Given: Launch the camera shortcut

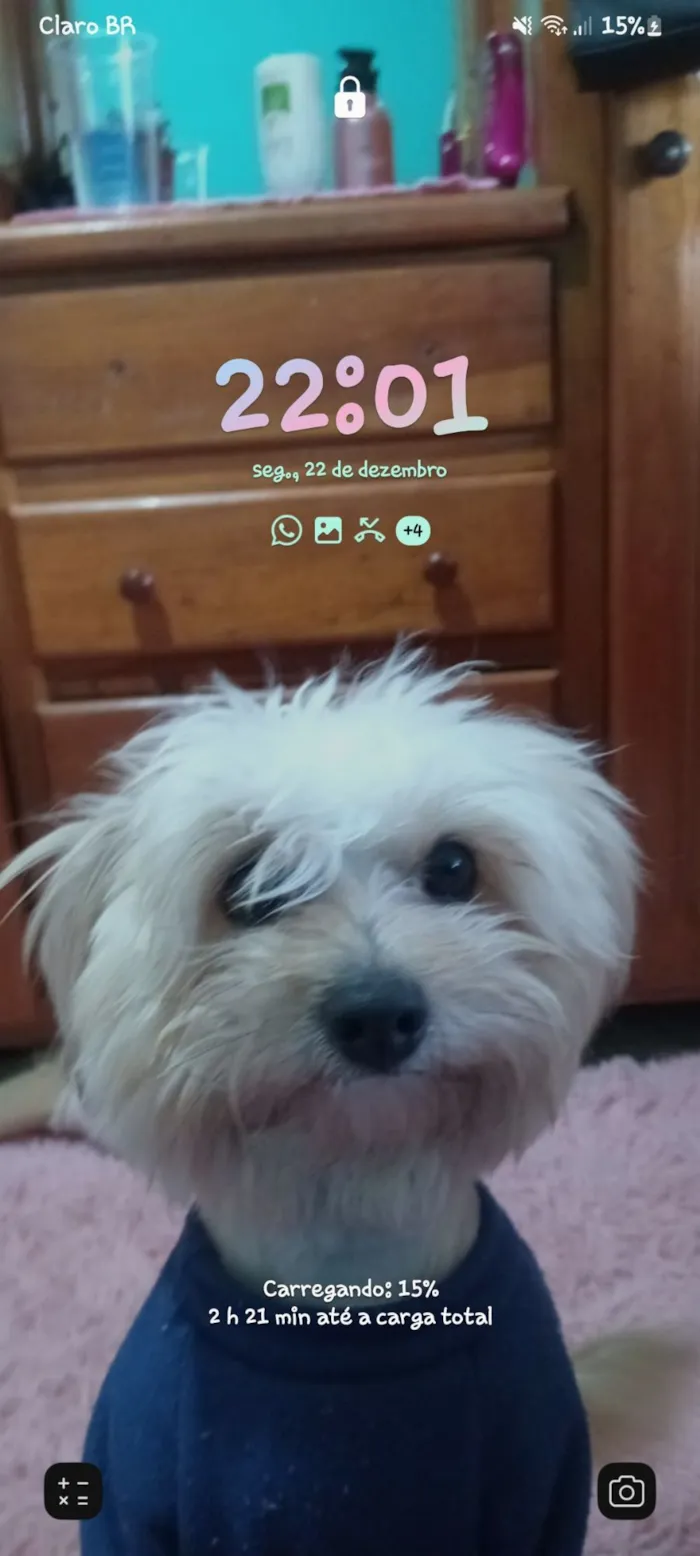Looking at the screenshot, I should pyautogui.click(x=626, y=1491).
